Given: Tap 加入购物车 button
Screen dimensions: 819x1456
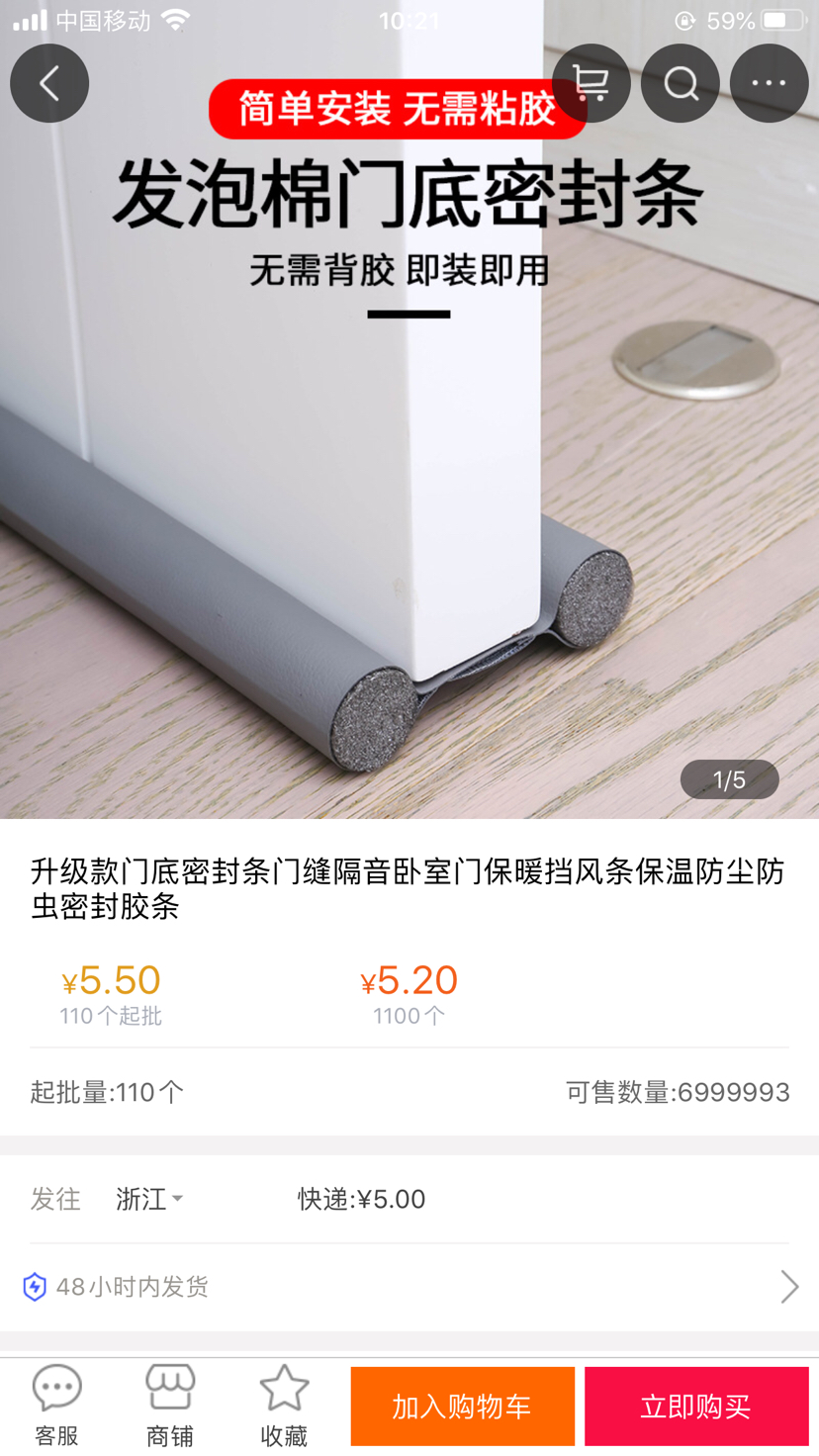Looking at the screenshot, I should click(463, 1407).
